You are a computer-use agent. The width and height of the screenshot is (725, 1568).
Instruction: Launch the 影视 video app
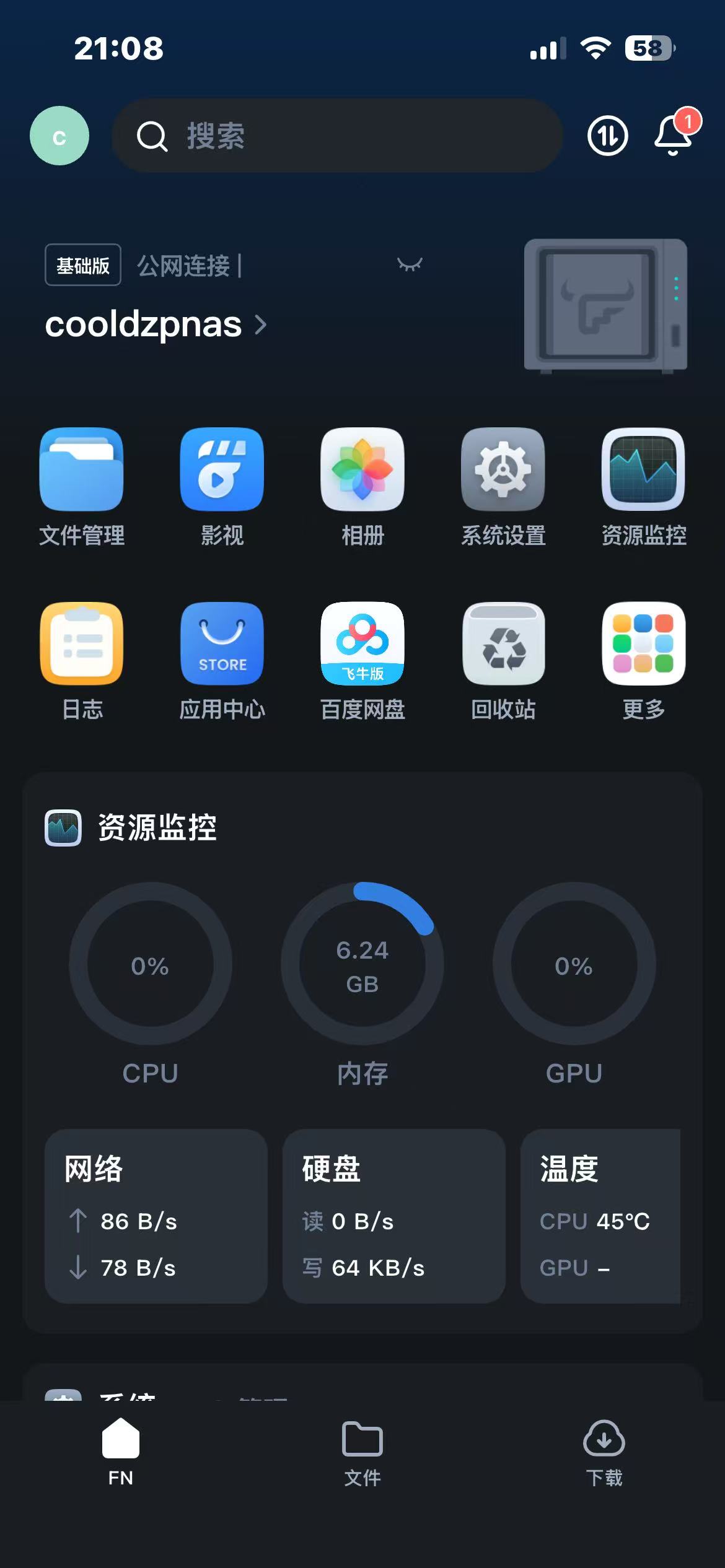222,469
